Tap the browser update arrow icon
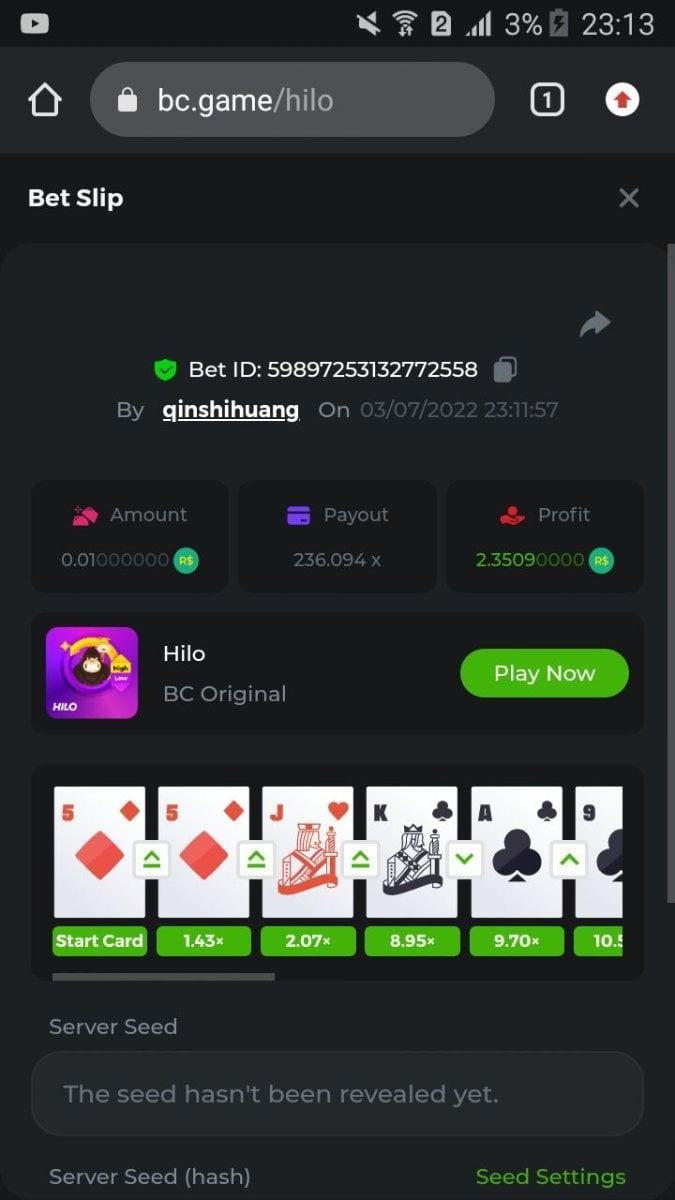The width and height of the screenshot is (675, 1200). click(x=622, y=100)
